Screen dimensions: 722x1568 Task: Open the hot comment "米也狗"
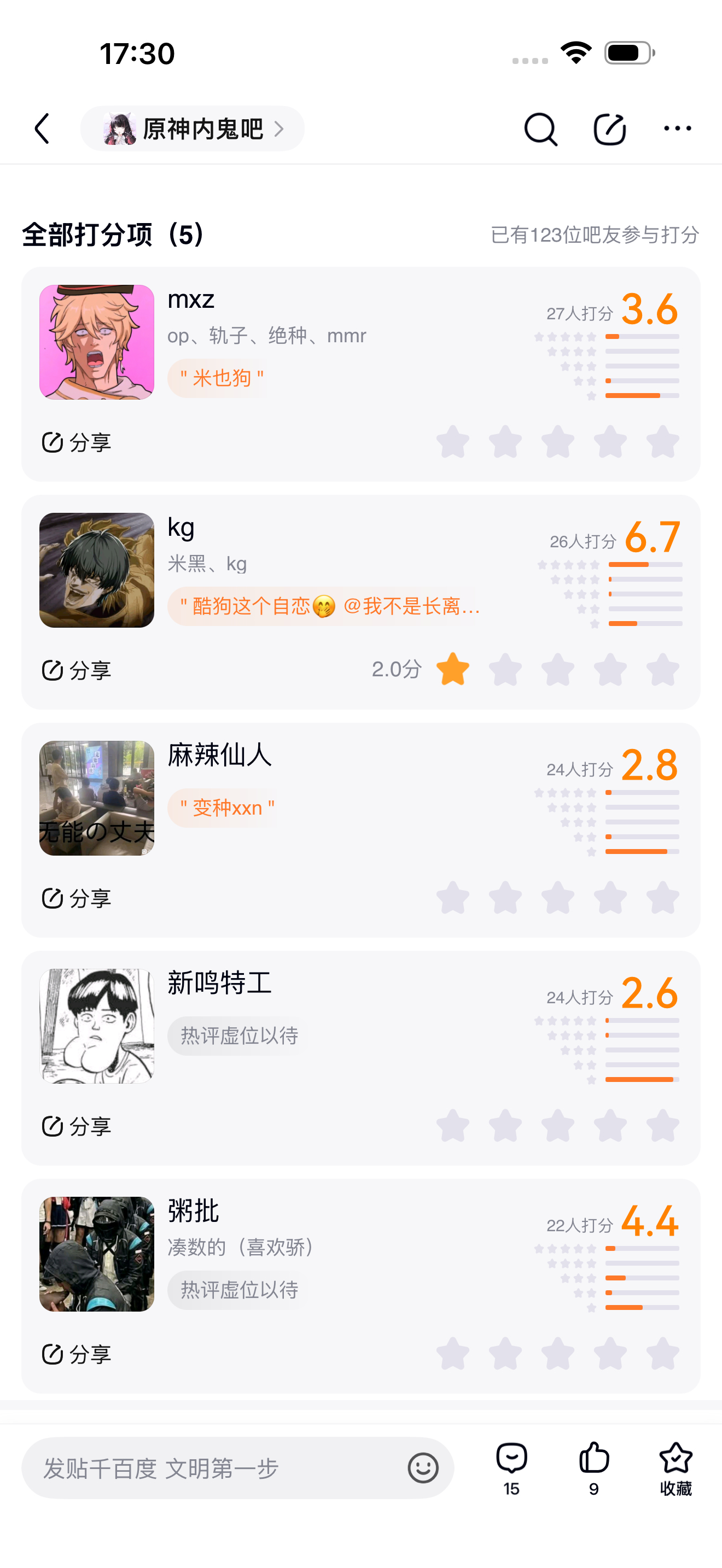point(222,378)
